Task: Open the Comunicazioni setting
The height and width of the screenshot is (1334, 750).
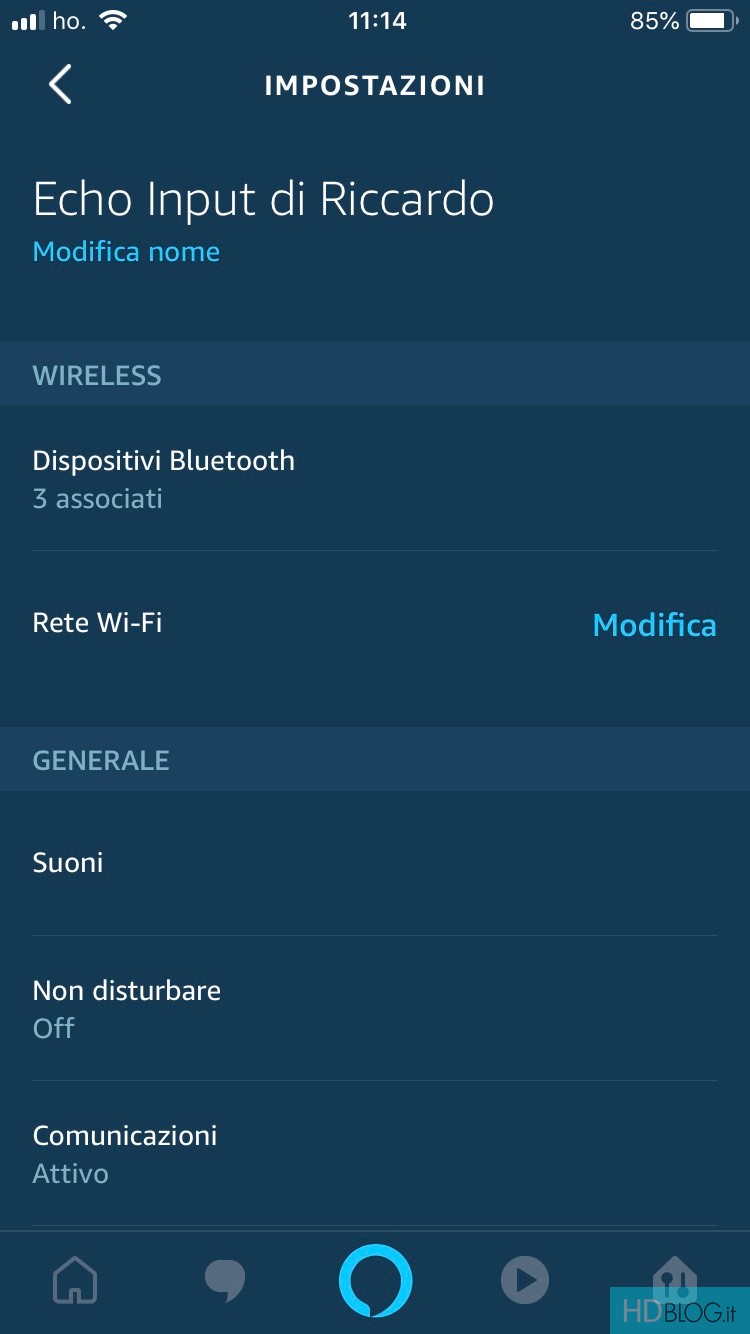Action: click(374, 1153)
